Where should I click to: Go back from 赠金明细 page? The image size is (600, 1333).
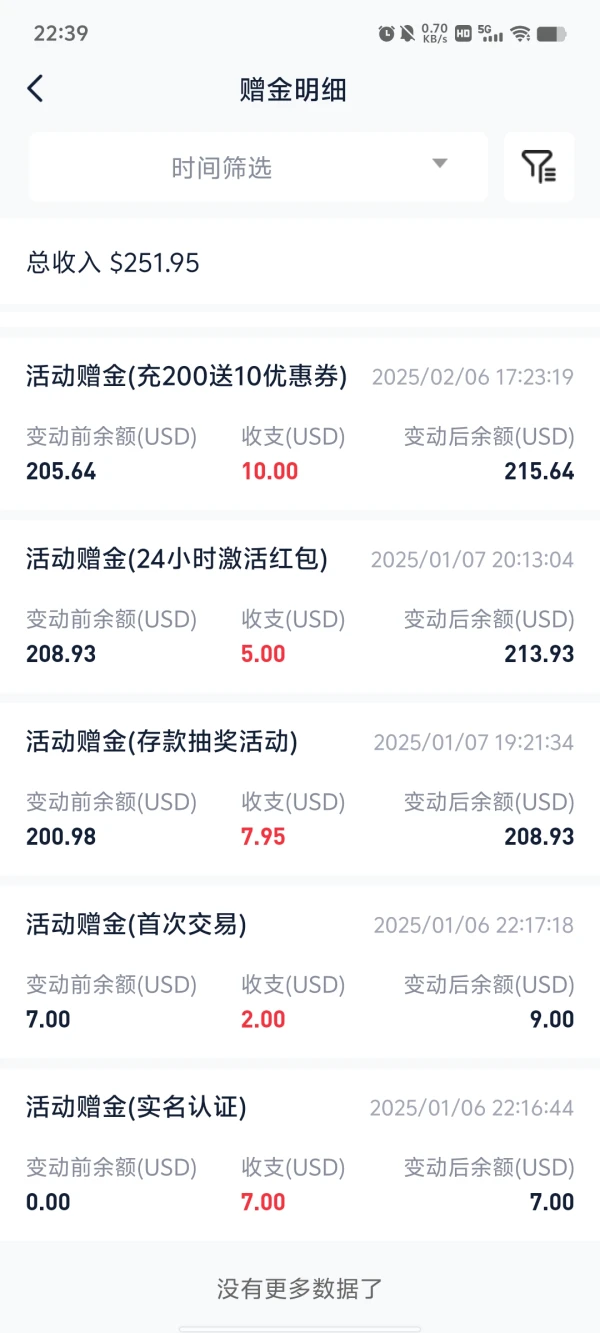point(36,89)
